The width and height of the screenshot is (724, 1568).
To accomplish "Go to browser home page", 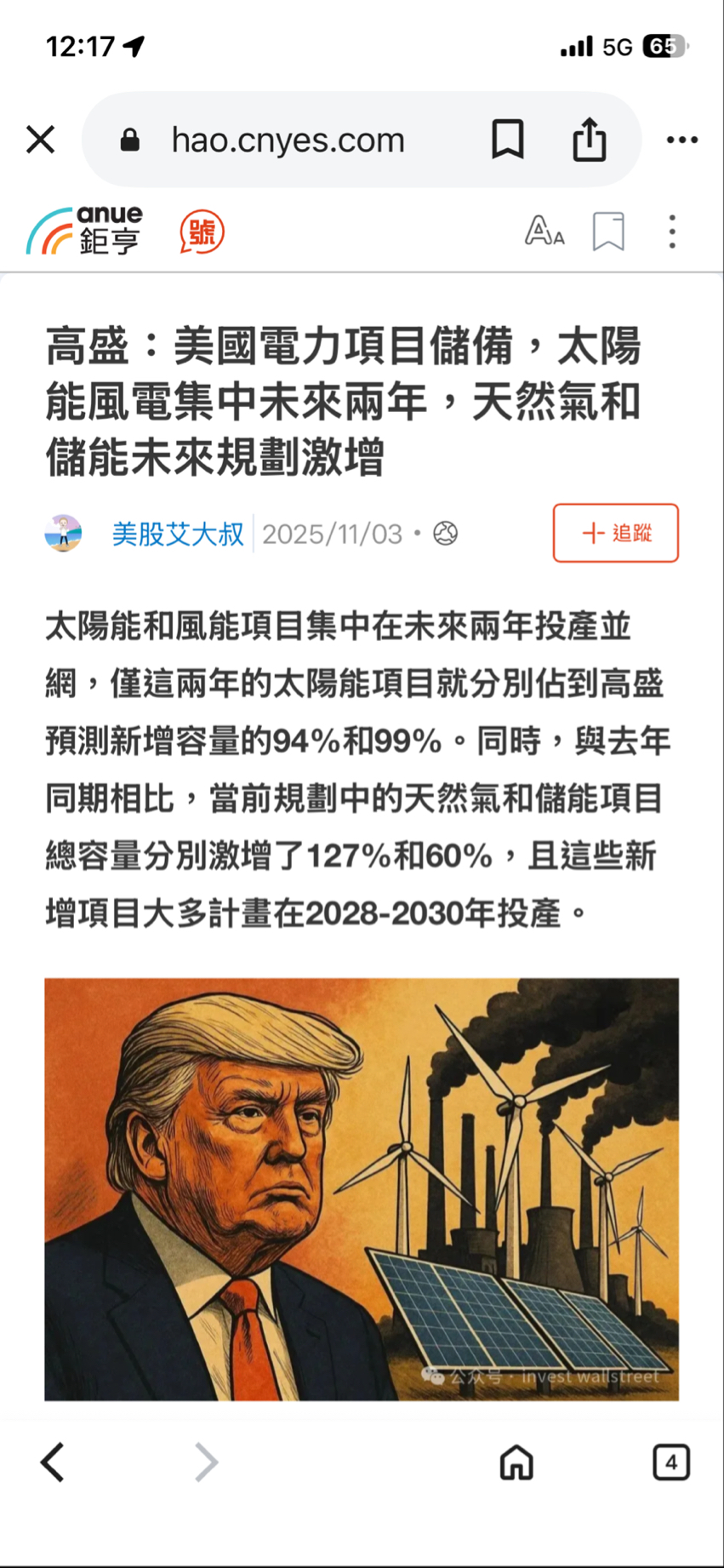I will tap(516, 1462).
